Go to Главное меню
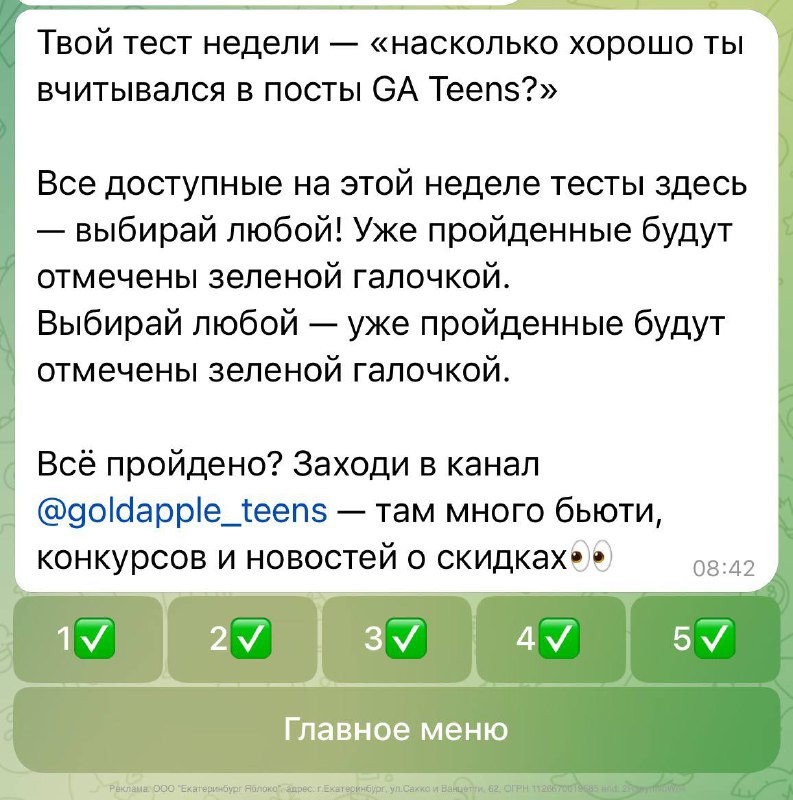Screen dimensions: 793x800 (396, 729)
